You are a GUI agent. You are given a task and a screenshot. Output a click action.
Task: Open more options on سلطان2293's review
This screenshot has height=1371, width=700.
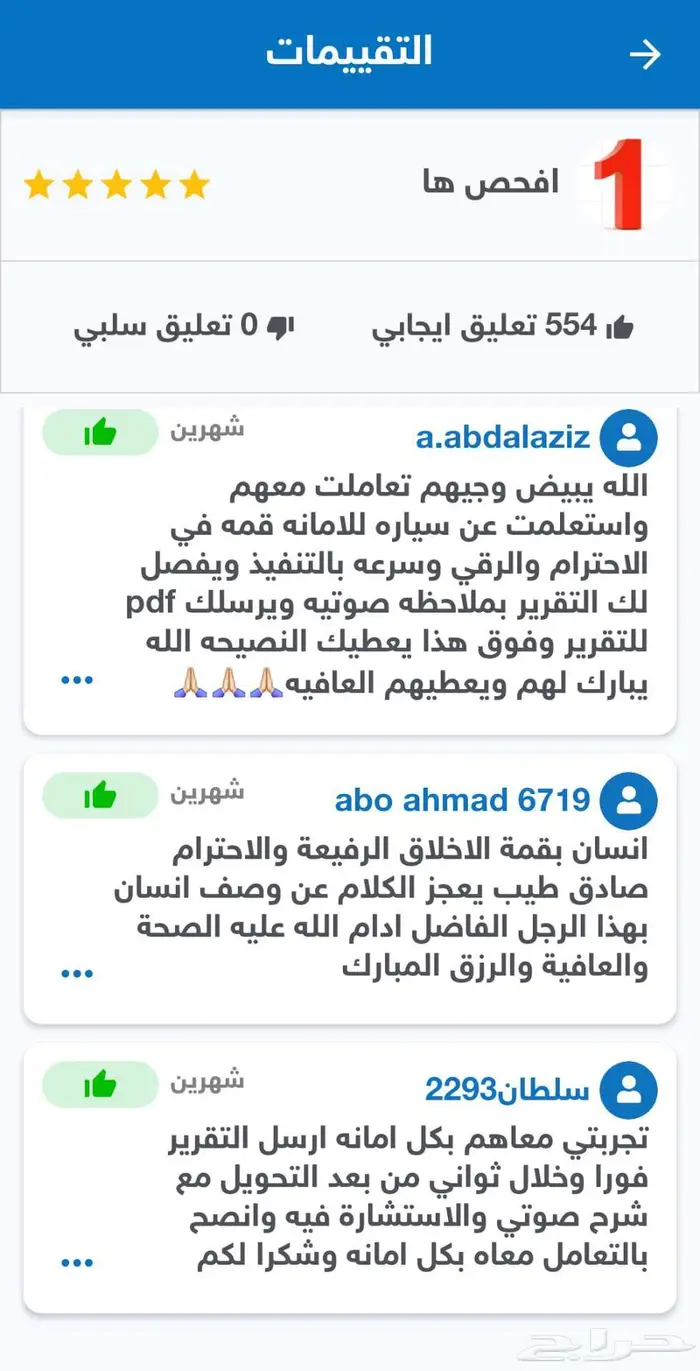77,1262
